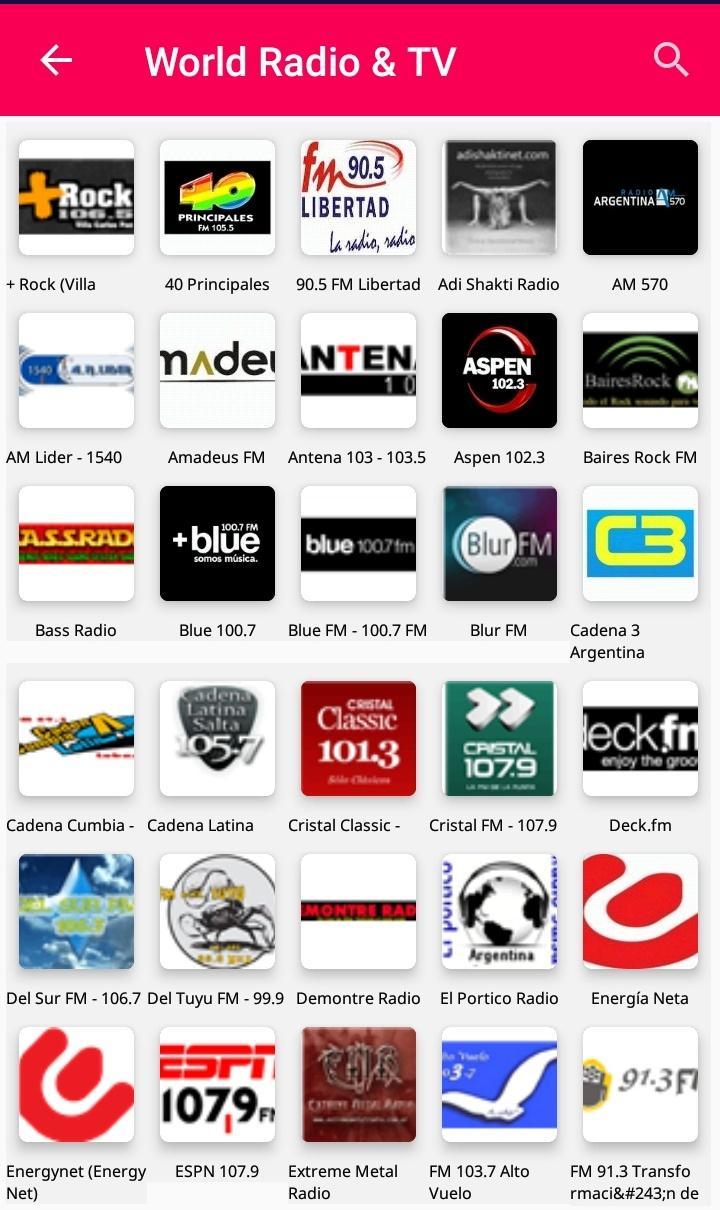720x1210 pixels.
Task: Click the back arrow
Action: tap(56, 60)
